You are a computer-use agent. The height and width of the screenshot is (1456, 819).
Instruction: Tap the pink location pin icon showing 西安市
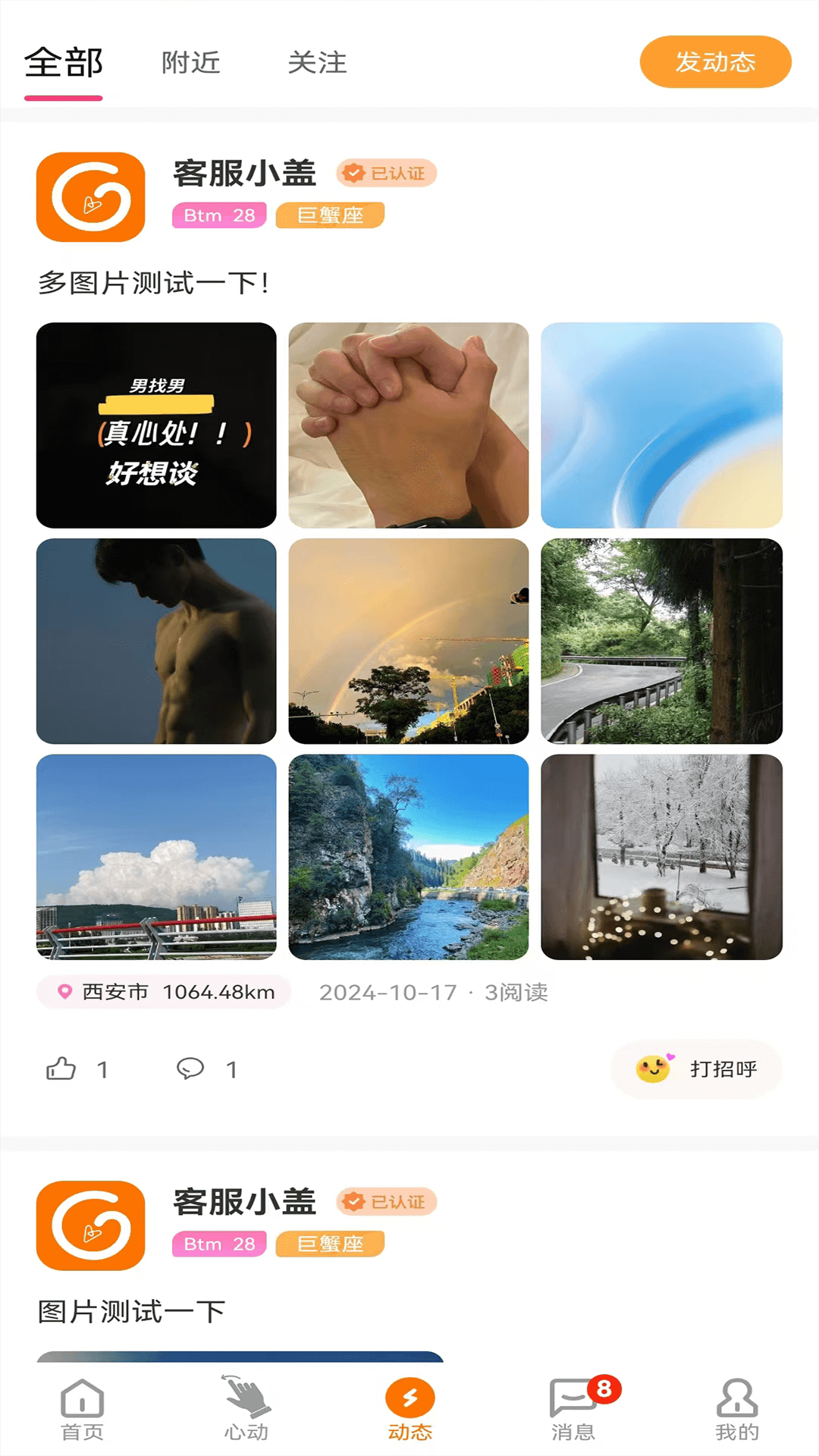64,991
